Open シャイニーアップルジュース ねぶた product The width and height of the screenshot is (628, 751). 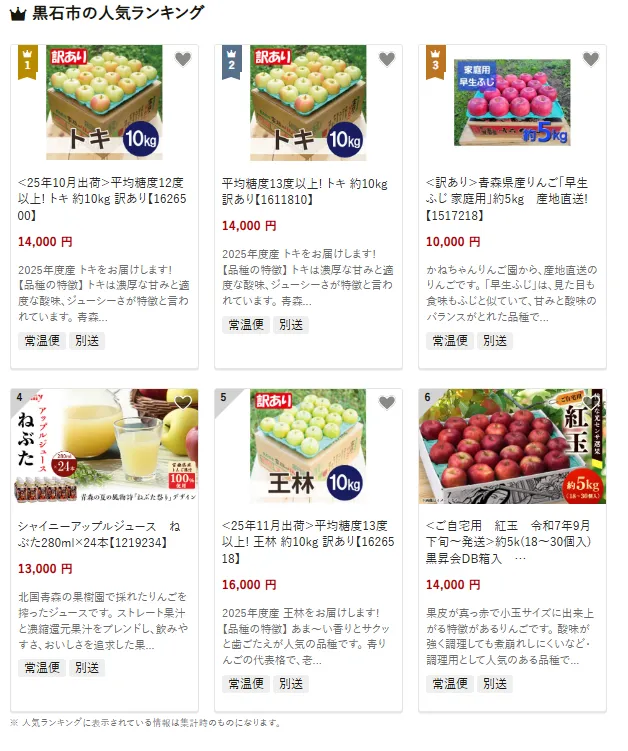[x=102, y=534]
